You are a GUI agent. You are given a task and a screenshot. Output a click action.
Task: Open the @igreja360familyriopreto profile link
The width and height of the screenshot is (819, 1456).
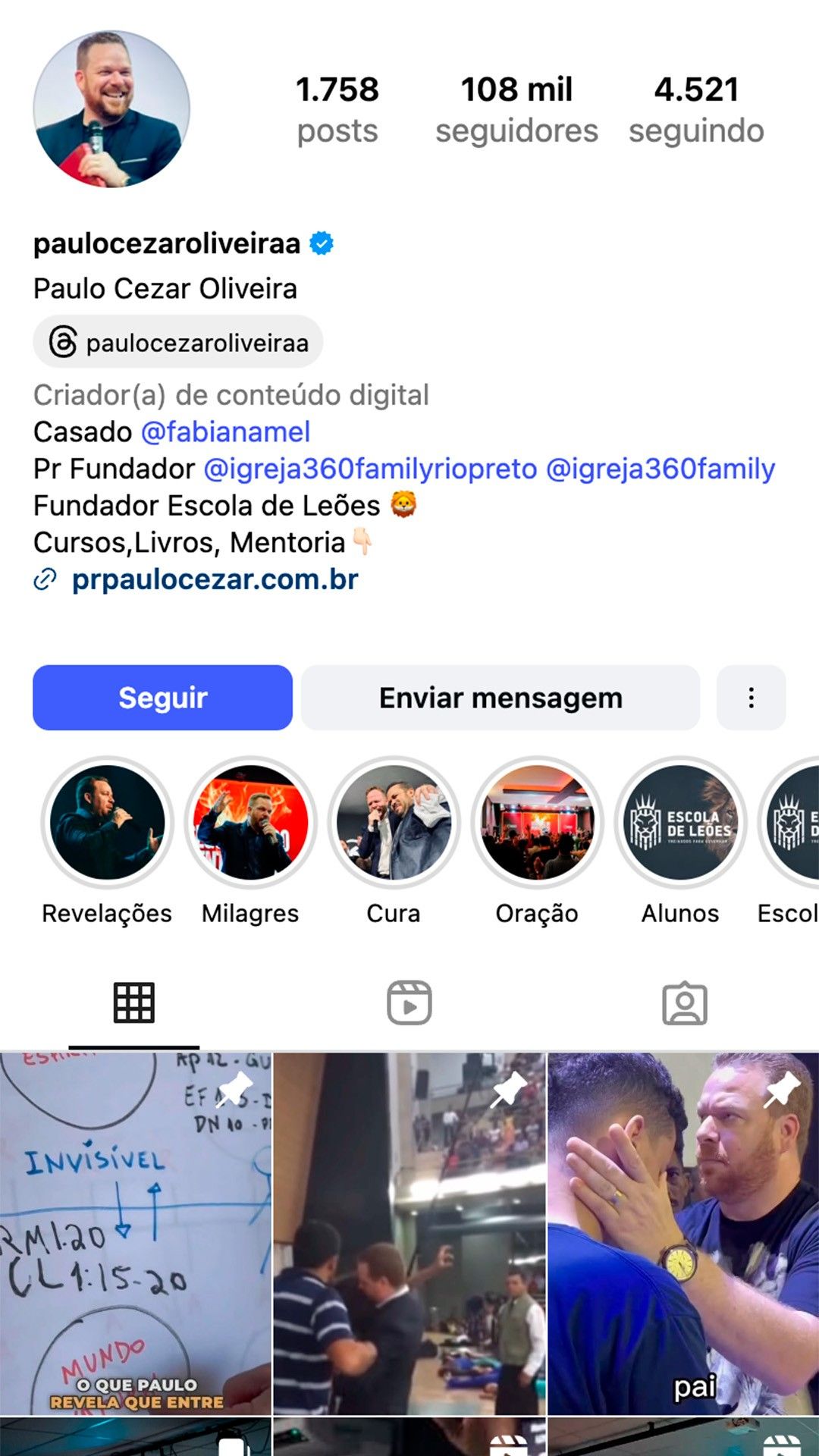[x=370, y=469]
